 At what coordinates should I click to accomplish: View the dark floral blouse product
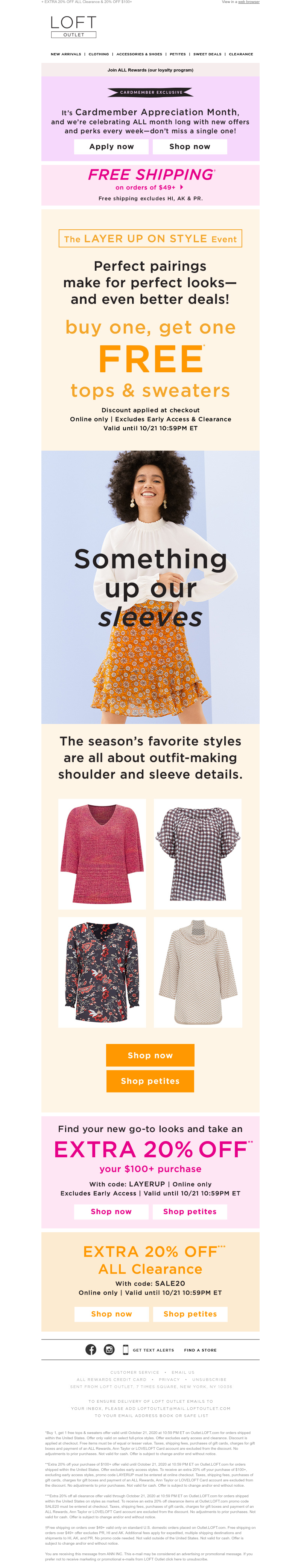click(102, 971)
